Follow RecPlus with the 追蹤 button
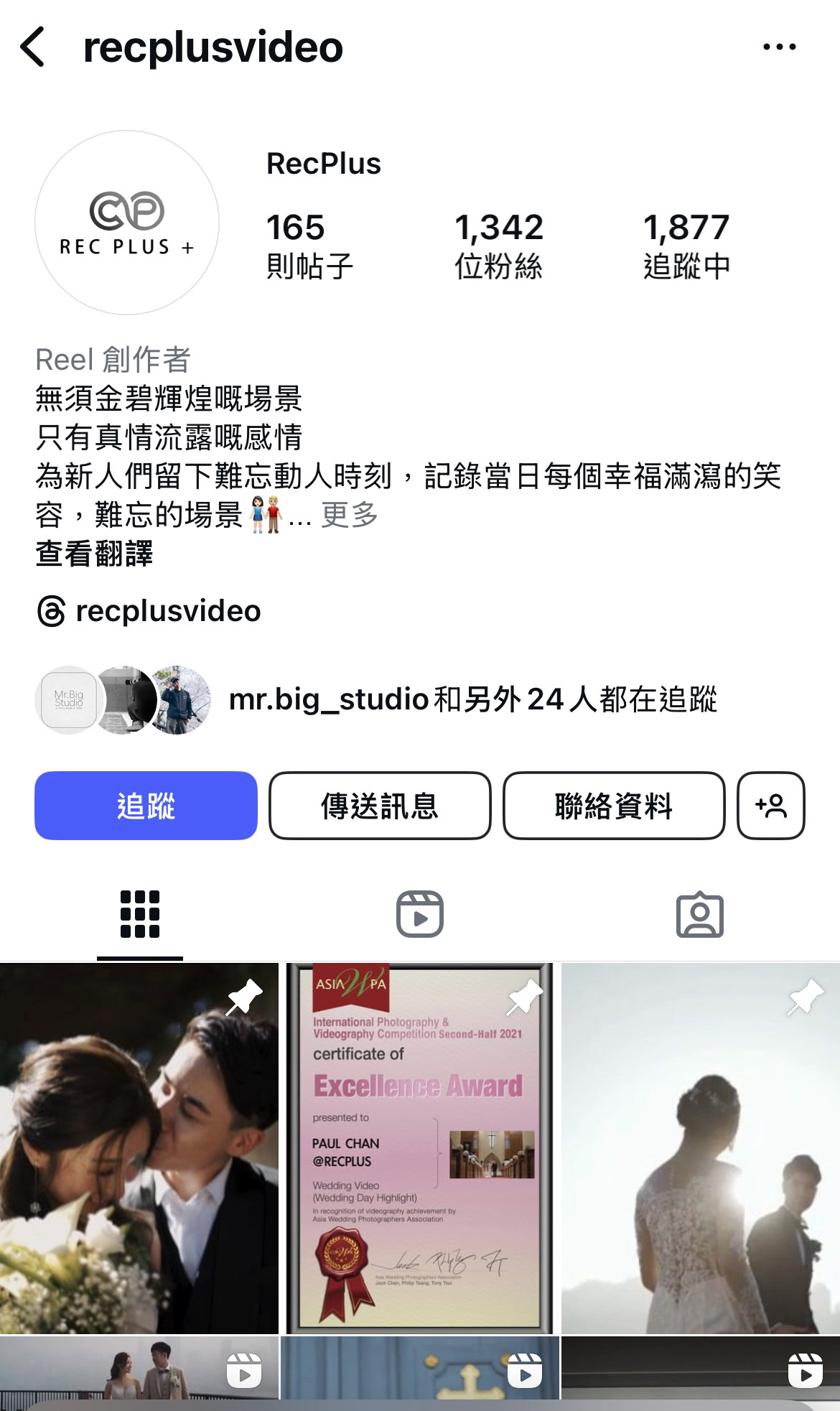 146,806
